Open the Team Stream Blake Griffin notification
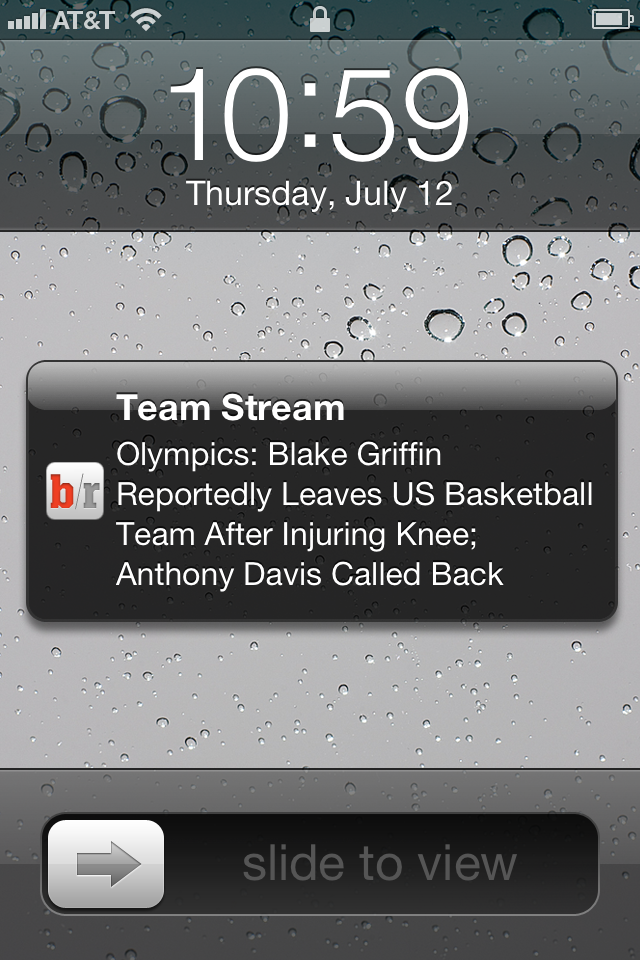640x960 pixels. [x=322, y=491]
